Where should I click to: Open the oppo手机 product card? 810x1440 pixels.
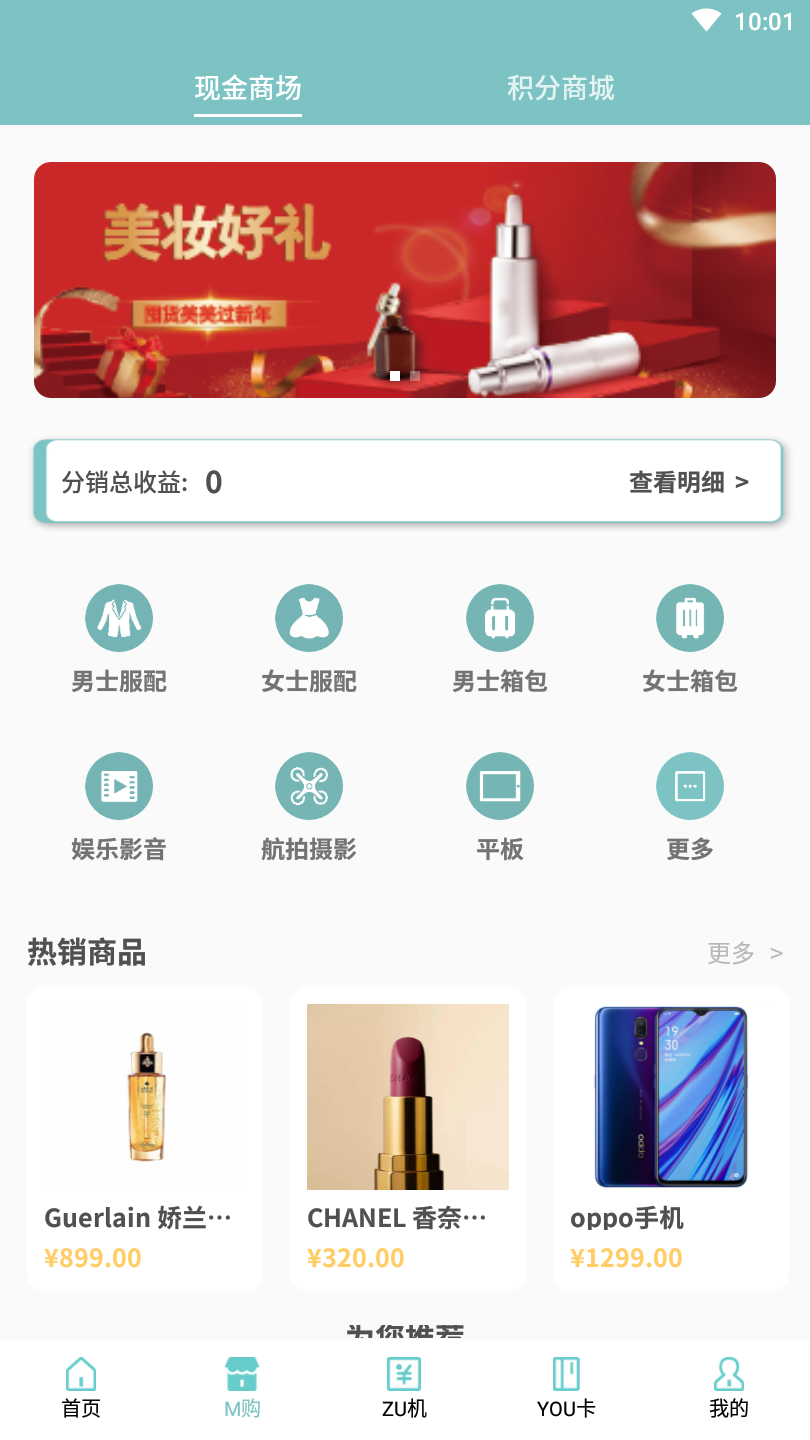click(671, 1138)
